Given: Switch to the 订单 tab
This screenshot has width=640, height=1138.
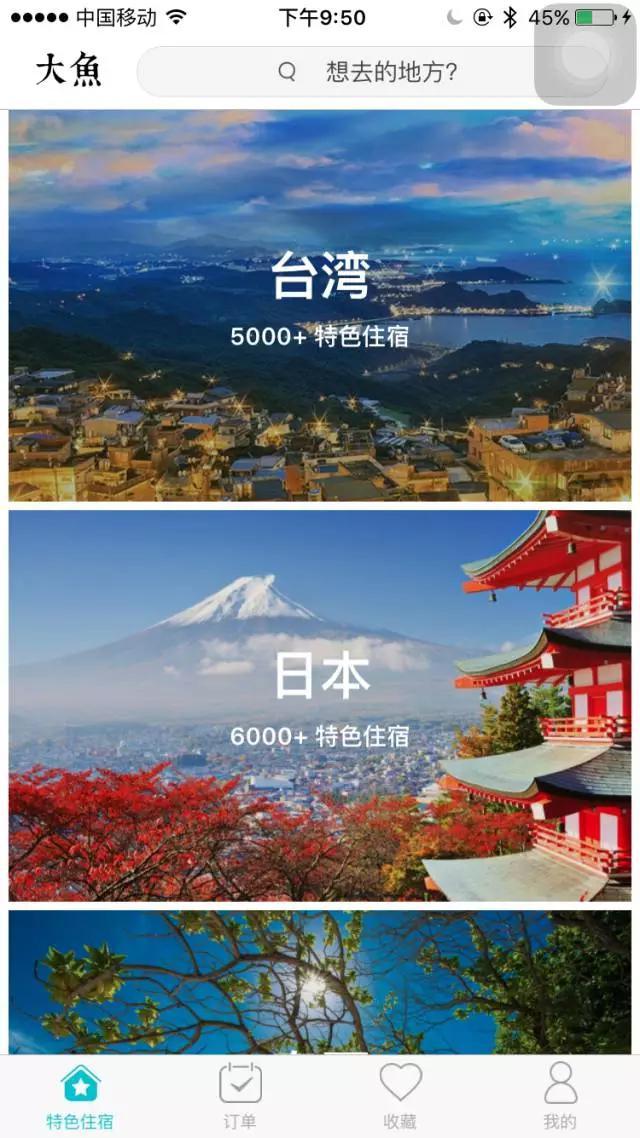Looking at the screenshot, I should point(240,1096).
